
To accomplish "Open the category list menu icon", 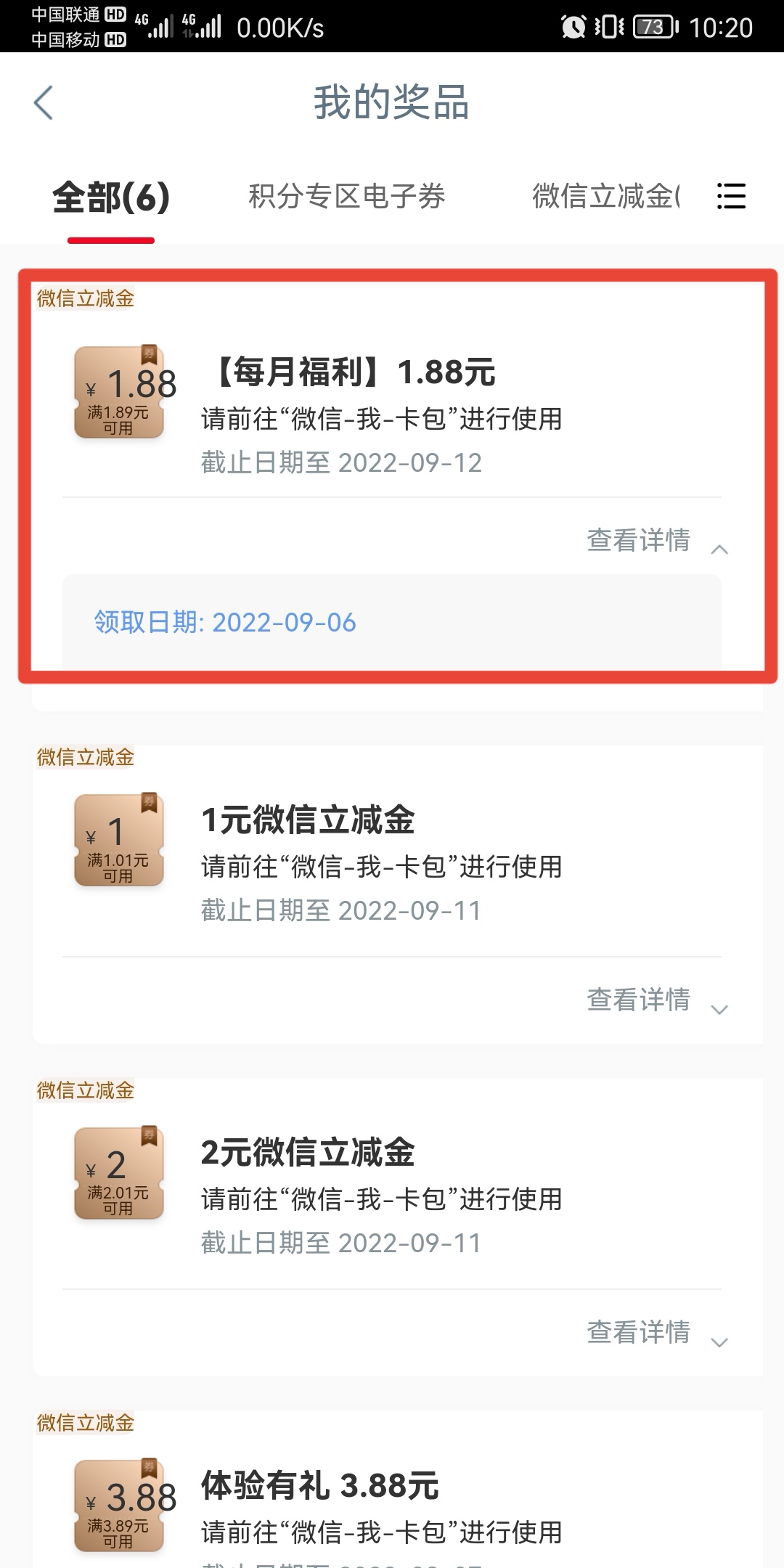I will tap(731, 196).
